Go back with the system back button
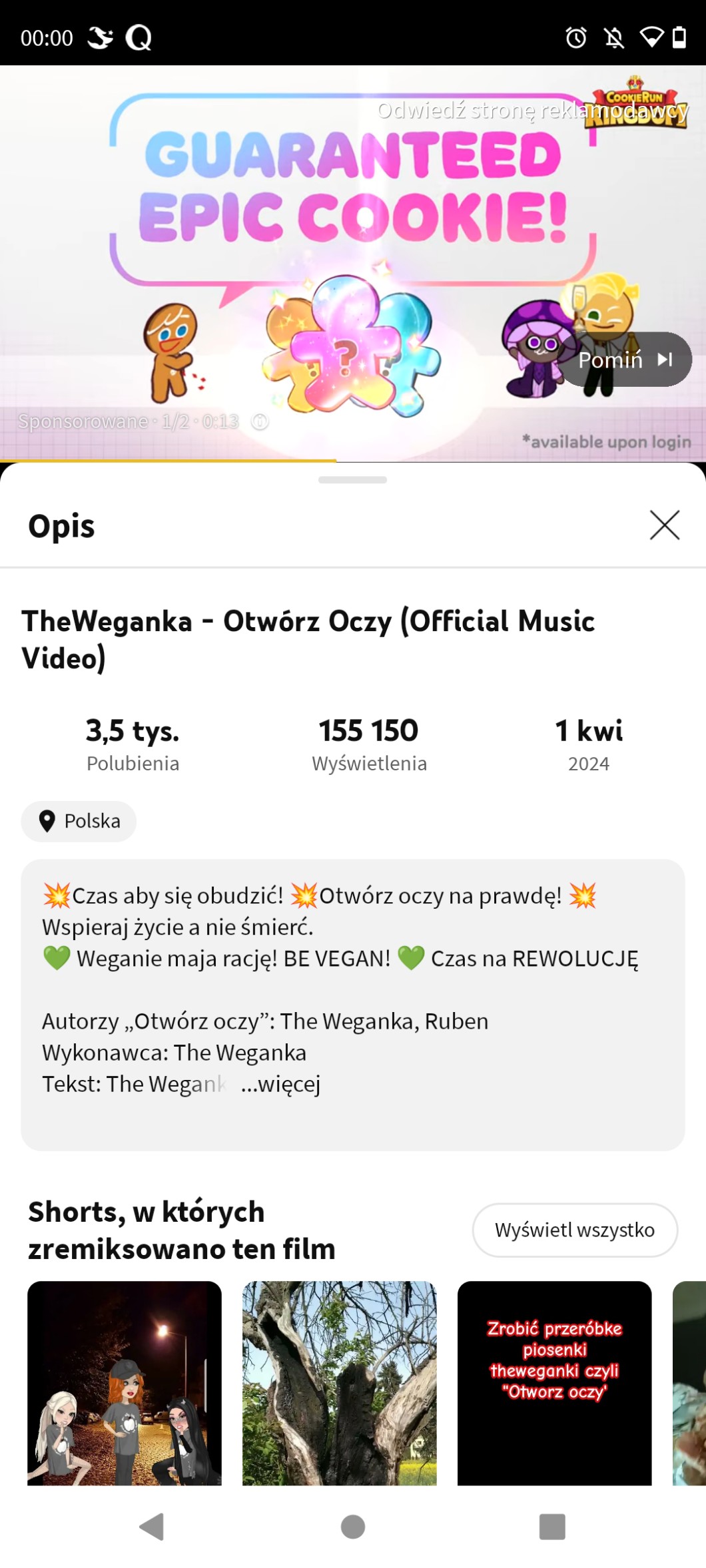 [x=152, y=1526]
